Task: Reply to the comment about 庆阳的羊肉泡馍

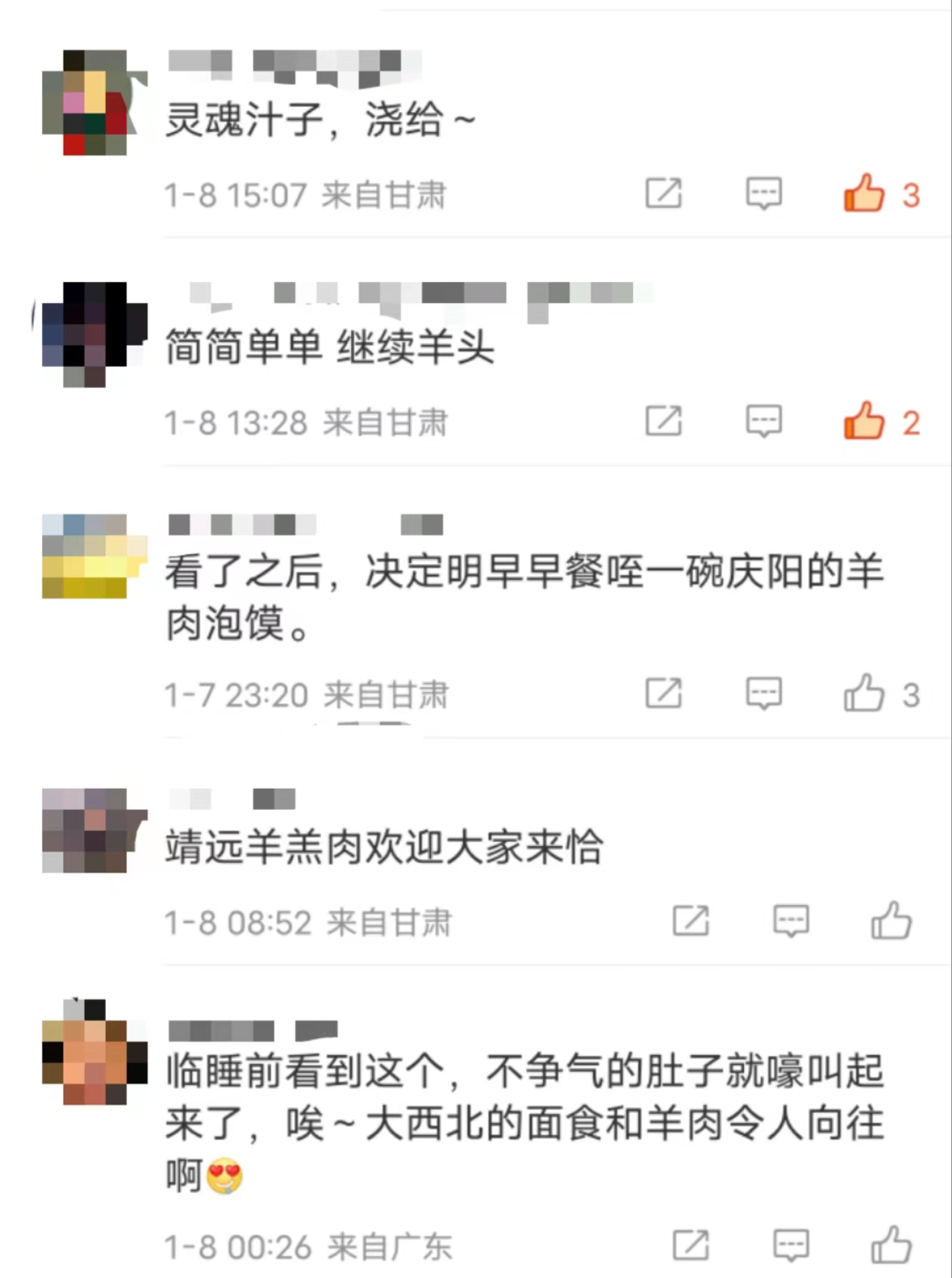Action: click(x=763, y=694)
